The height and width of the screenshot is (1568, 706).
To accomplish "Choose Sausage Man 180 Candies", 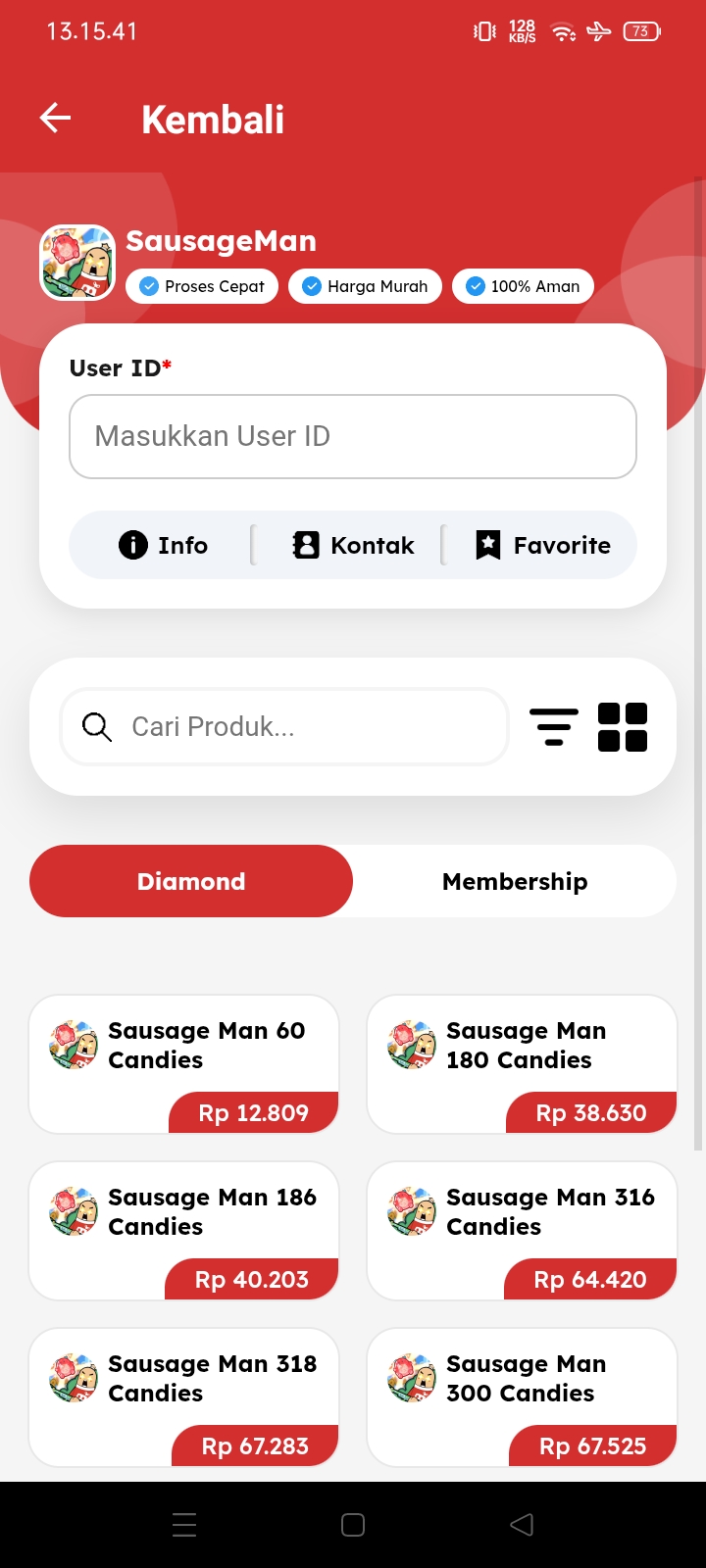I will pos(522,1063).
